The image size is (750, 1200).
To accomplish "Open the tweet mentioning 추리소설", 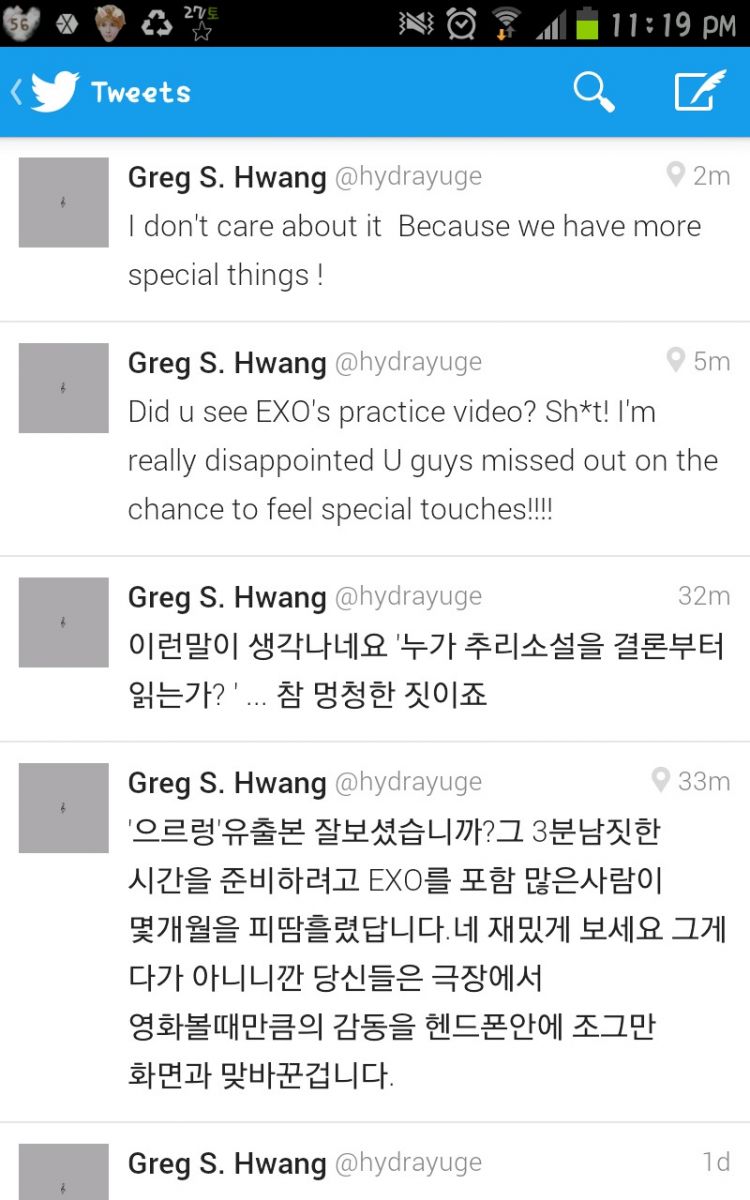I will [x=375, y=650].
